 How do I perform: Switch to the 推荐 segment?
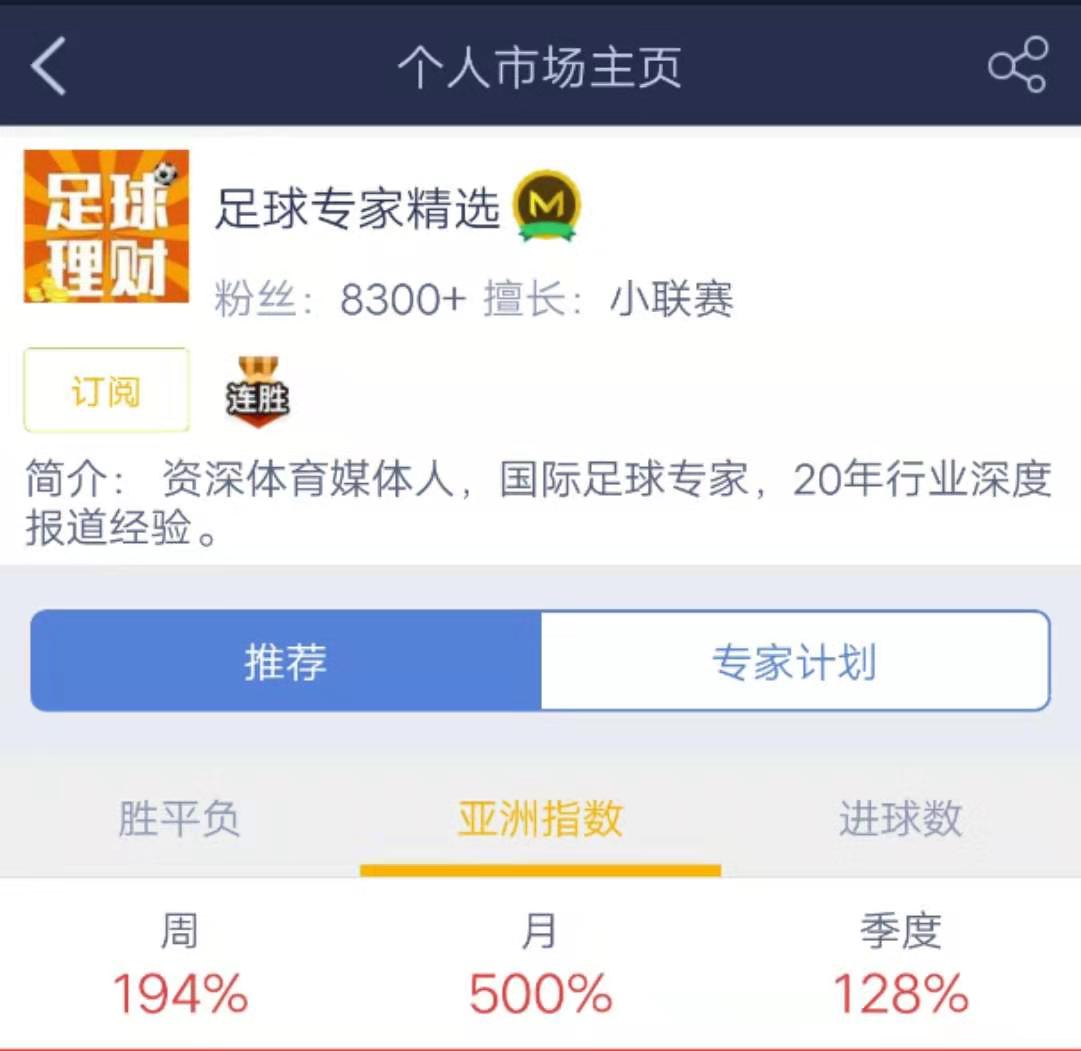[286, 661]
